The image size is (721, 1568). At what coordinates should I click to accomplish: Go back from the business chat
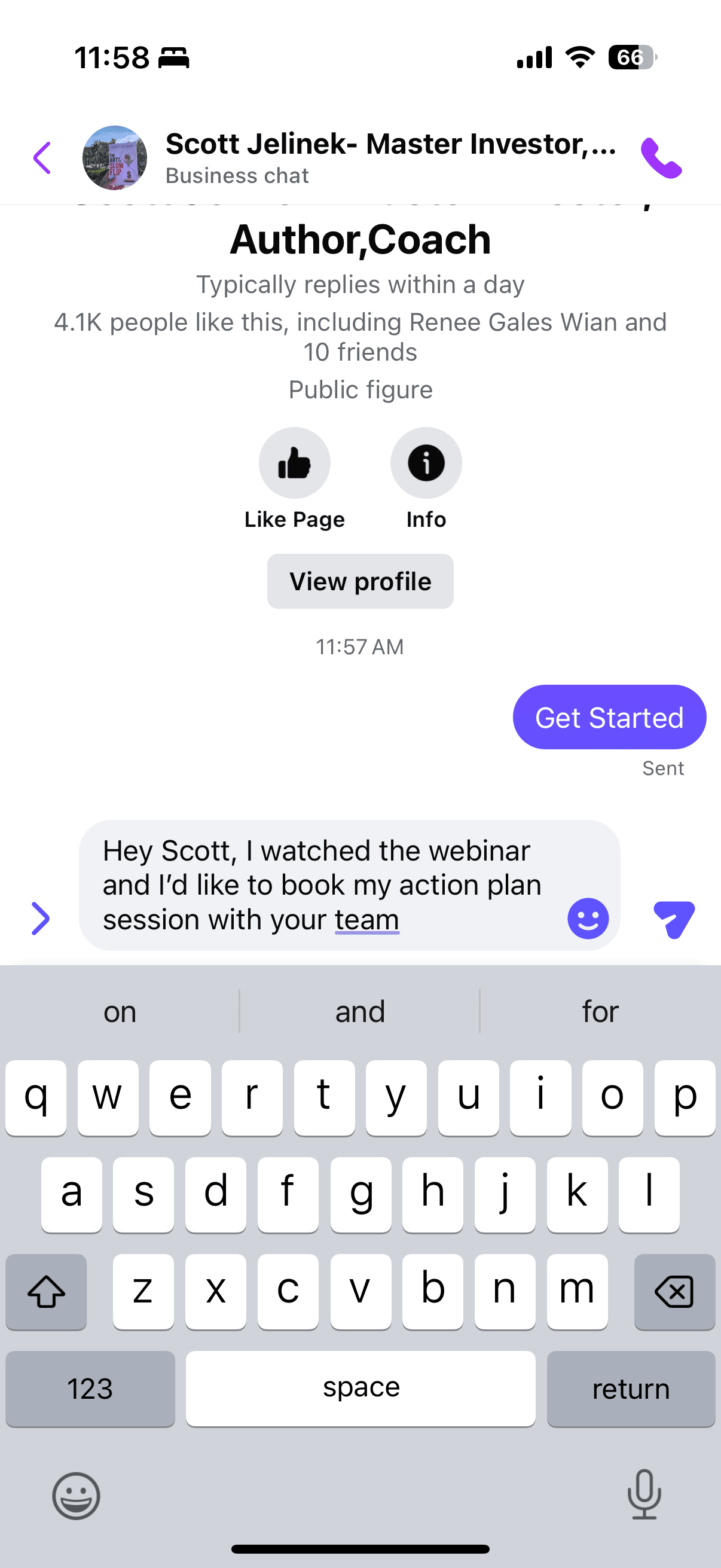pos(42,158)
